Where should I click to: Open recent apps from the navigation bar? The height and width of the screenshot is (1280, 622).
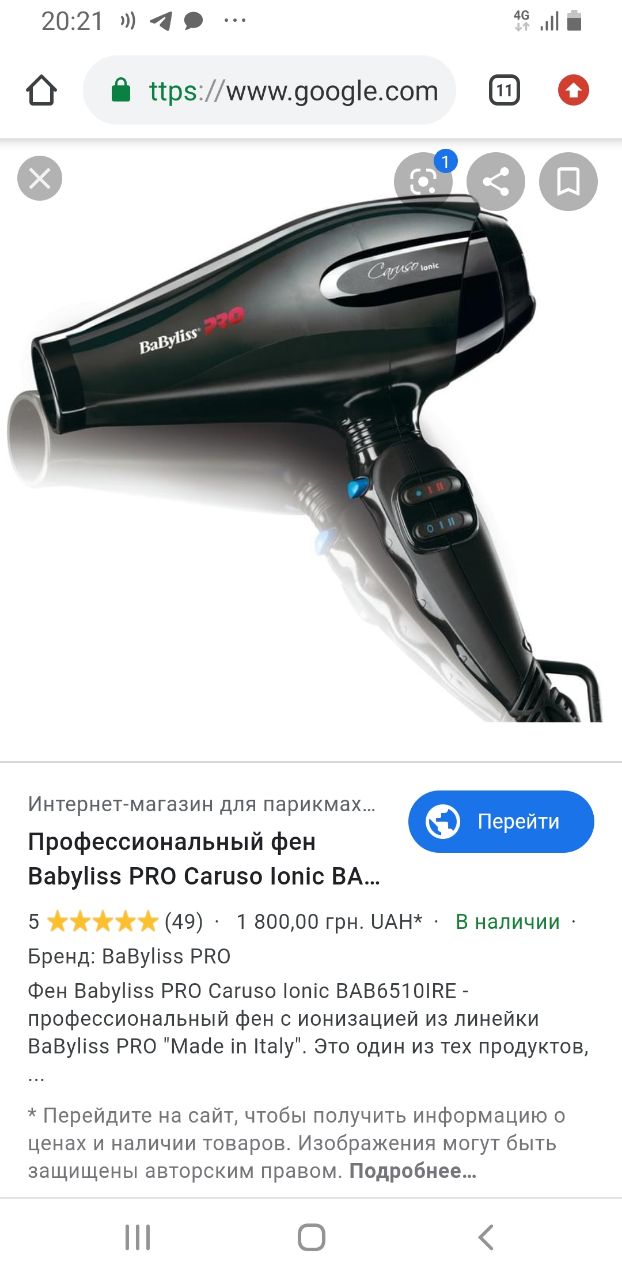coord(137,1237)
